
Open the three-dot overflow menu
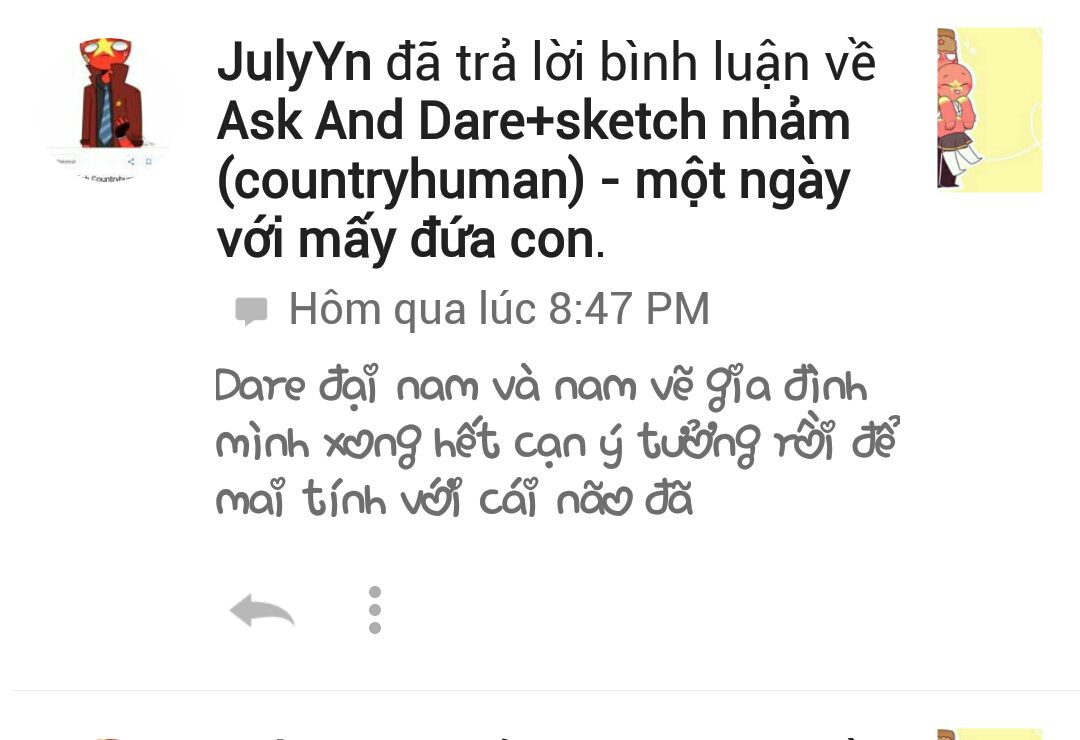tap(375, 610)
